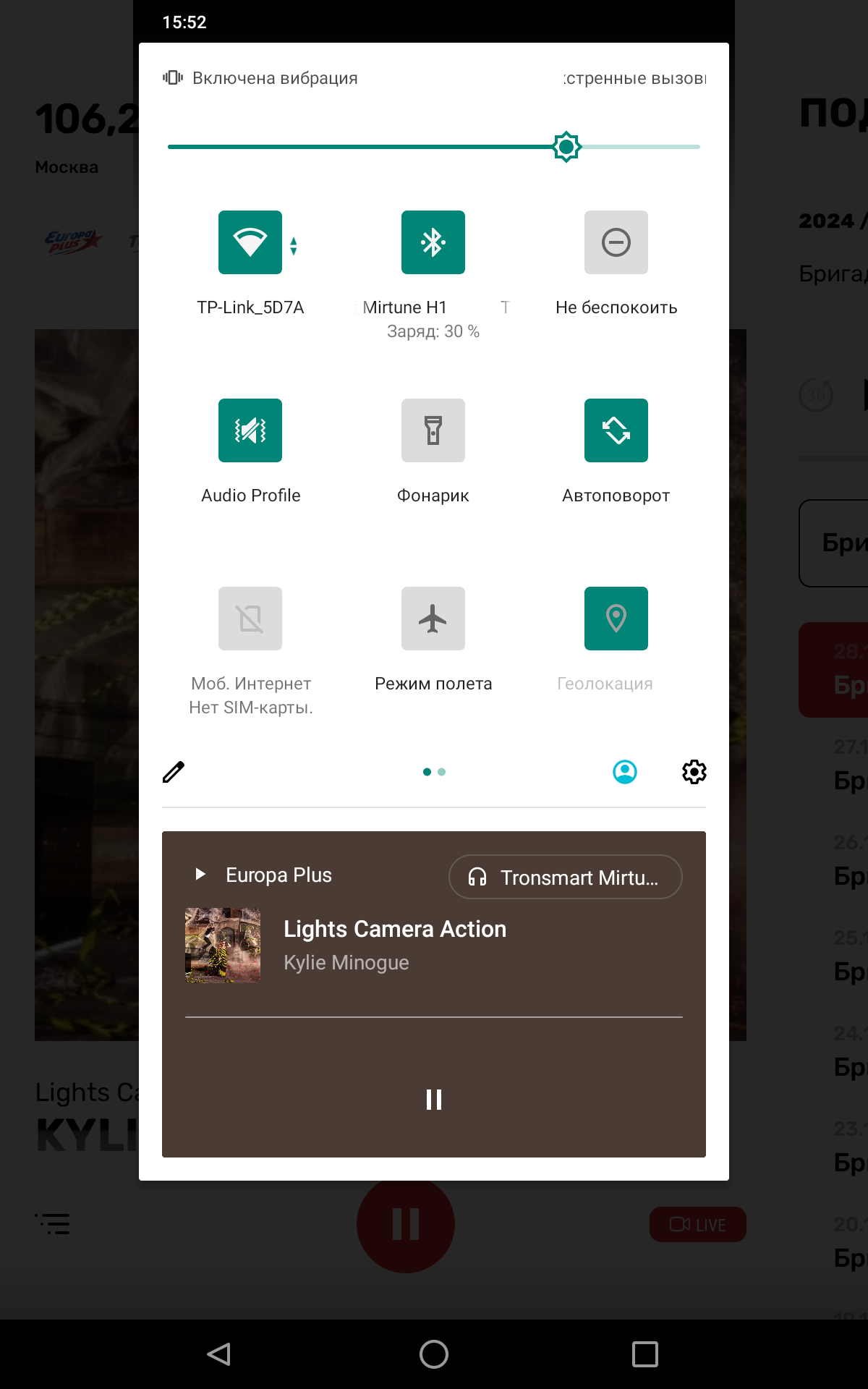This screenshot has width=868, height=1389.
Task: Pause playback in Europa Plus media card
Action: tap(434, 1100)
